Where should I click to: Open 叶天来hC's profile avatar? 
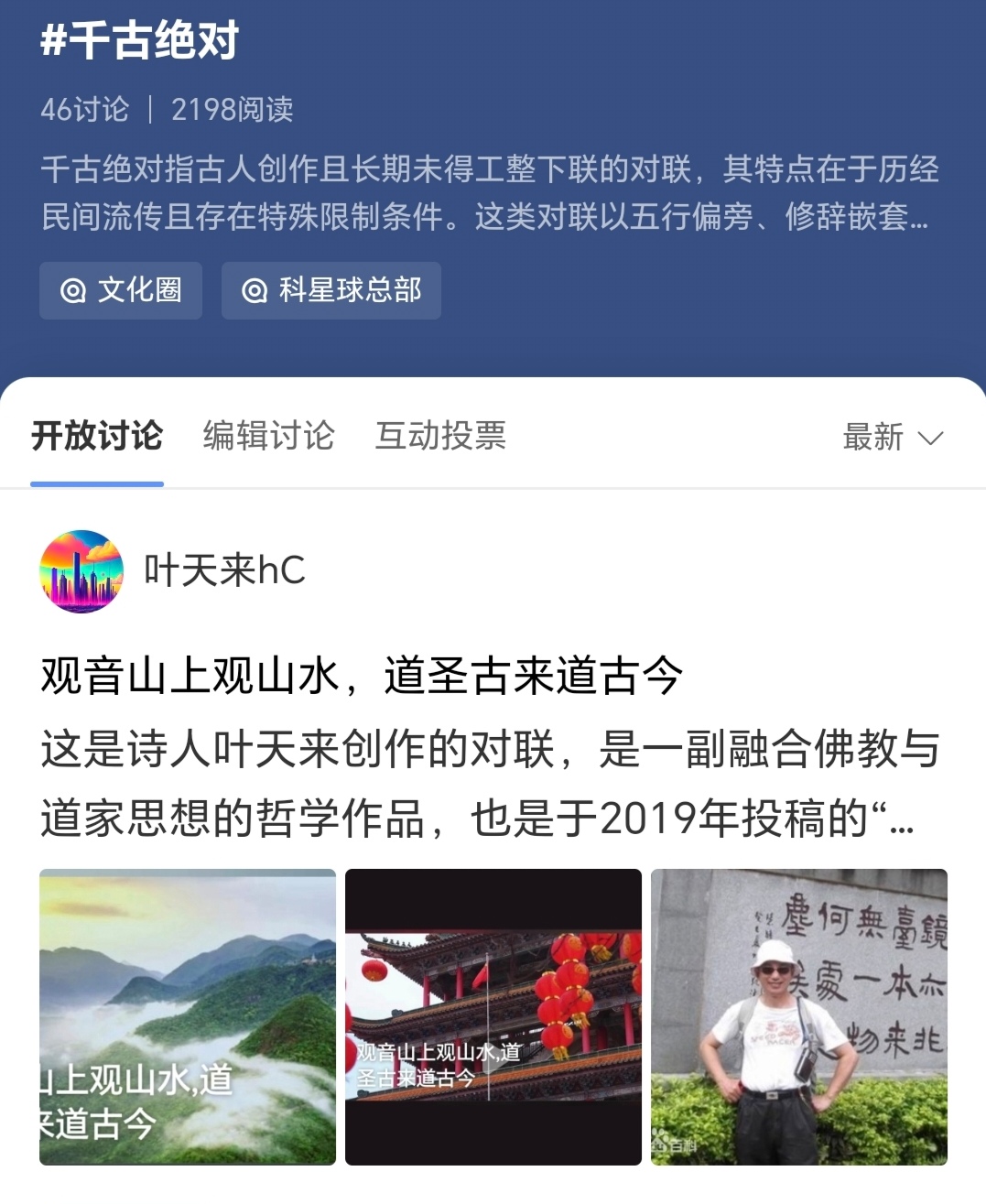pos(81,571)
